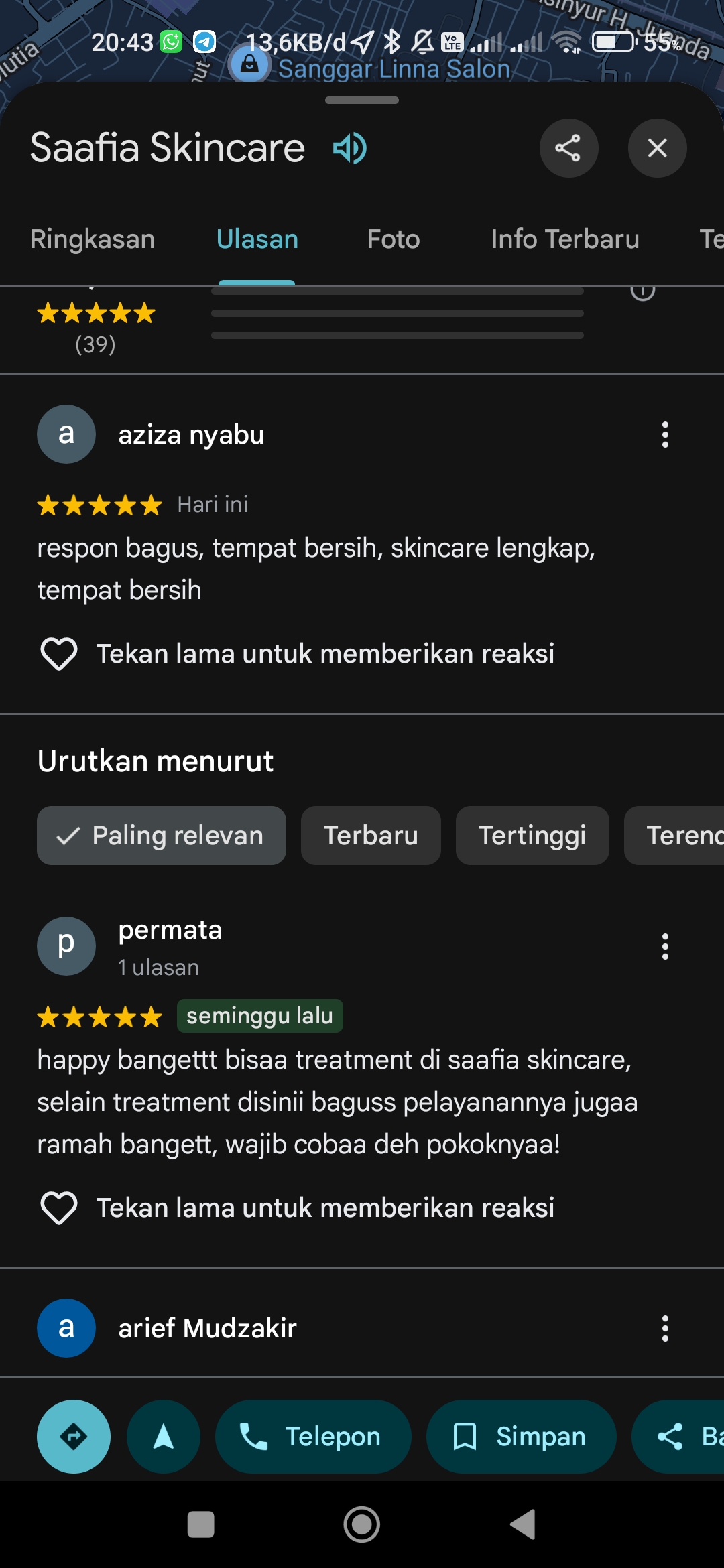Like permata's review with heart icon
The image size is (724, 1568).
(59, 1207)
